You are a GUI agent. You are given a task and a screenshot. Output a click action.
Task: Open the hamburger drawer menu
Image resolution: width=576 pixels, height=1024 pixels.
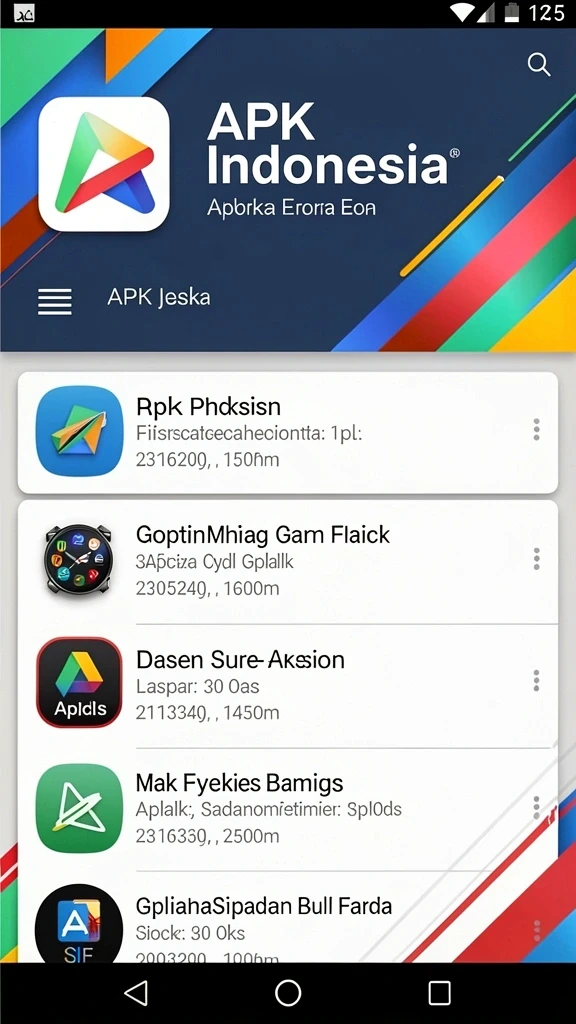click(x=55, y=301)
